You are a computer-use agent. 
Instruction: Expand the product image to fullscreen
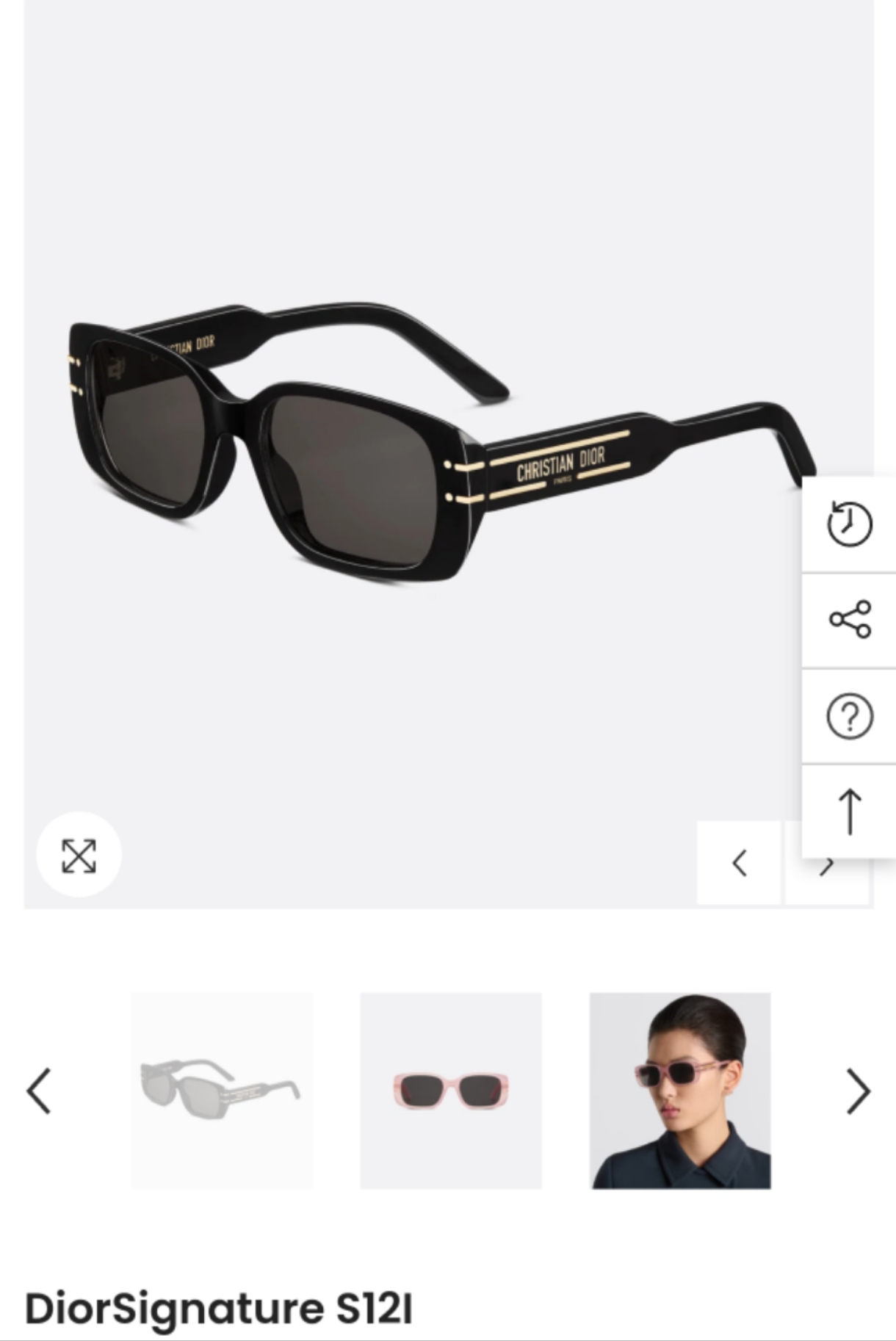click(79, 856)
